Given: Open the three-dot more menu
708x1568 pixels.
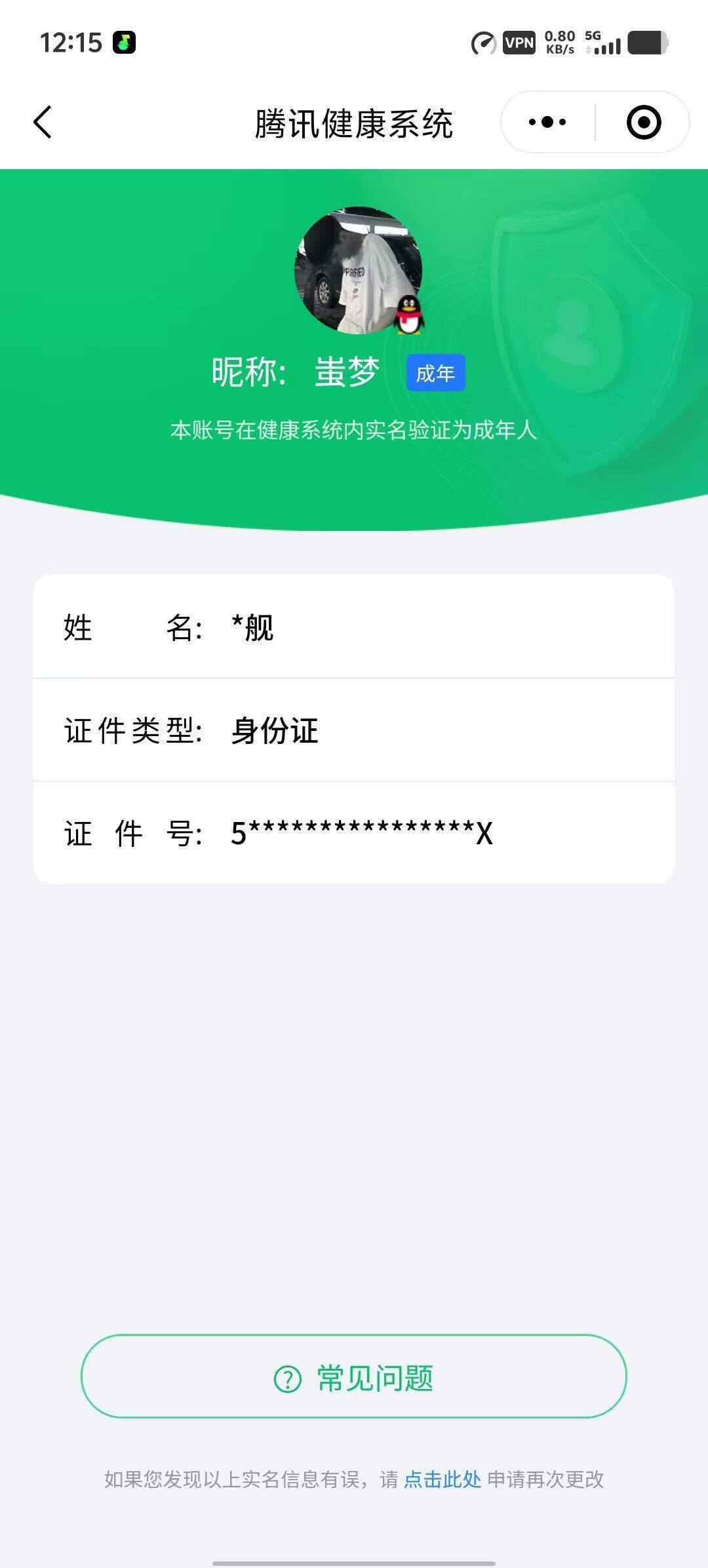Looking at the screenshot, I should [x=547, y=123].
